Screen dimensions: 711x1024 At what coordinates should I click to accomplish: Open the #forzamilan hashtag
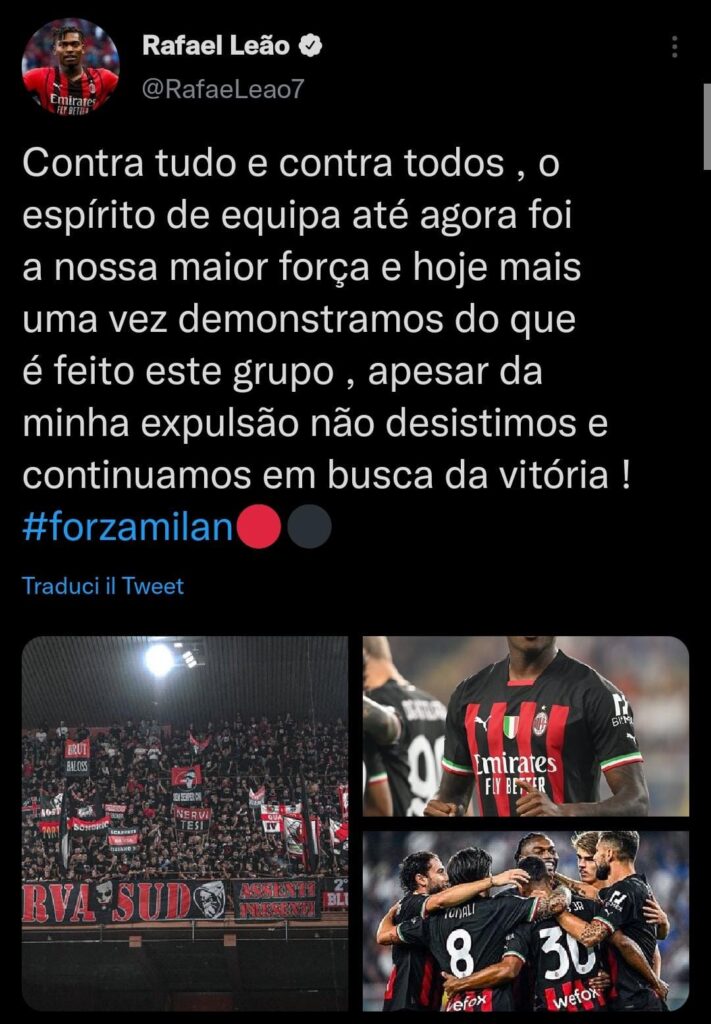127,528
